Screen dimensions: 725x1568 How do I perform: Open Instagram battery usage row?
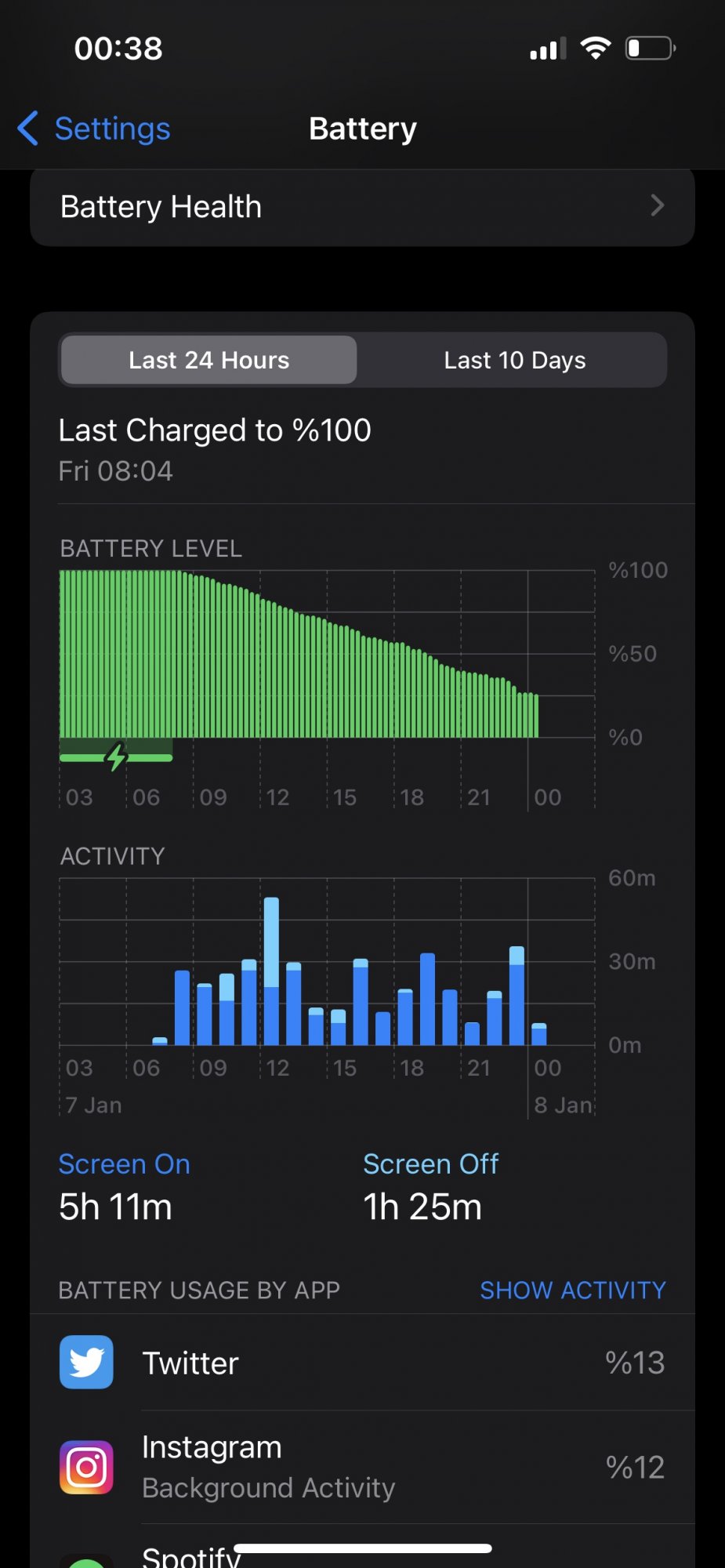[362, 1467]
